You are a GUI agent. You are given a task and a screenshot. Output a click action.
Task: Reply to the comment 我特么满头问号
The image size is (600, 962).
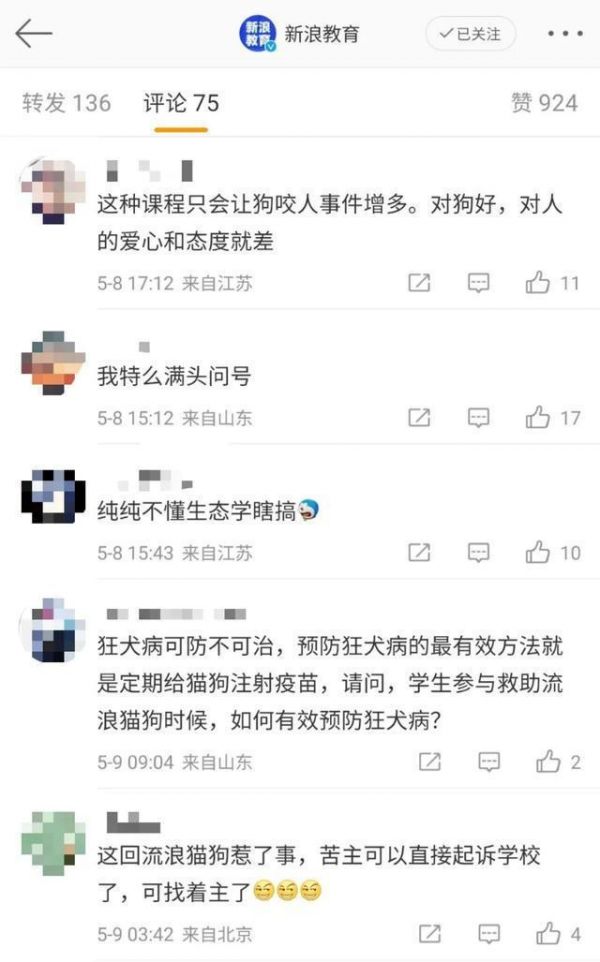[479, 417]
